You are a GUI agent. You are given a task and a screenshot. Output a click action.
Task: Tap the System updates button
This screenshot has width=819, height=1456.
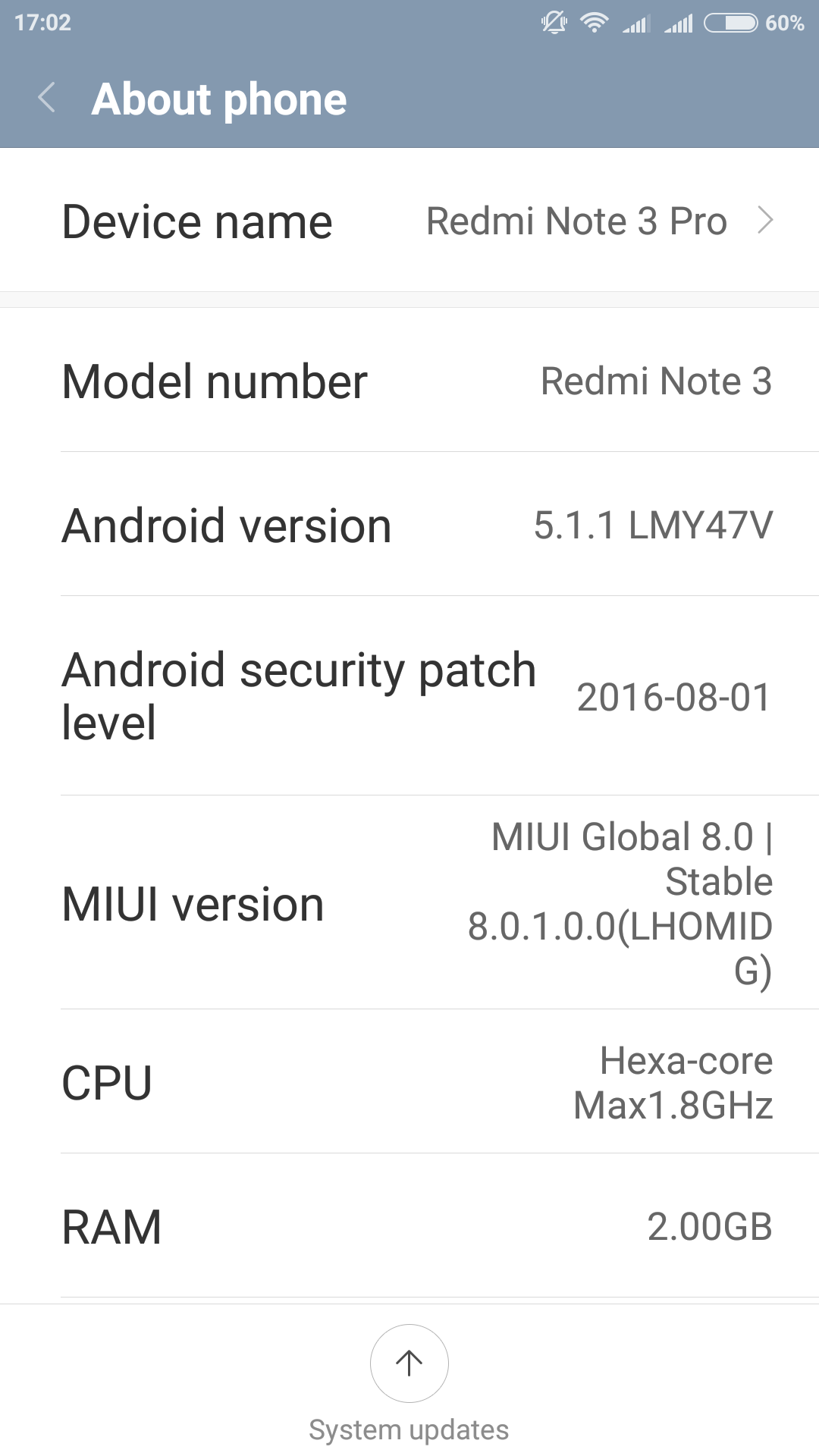click(x=409, y=1363)
